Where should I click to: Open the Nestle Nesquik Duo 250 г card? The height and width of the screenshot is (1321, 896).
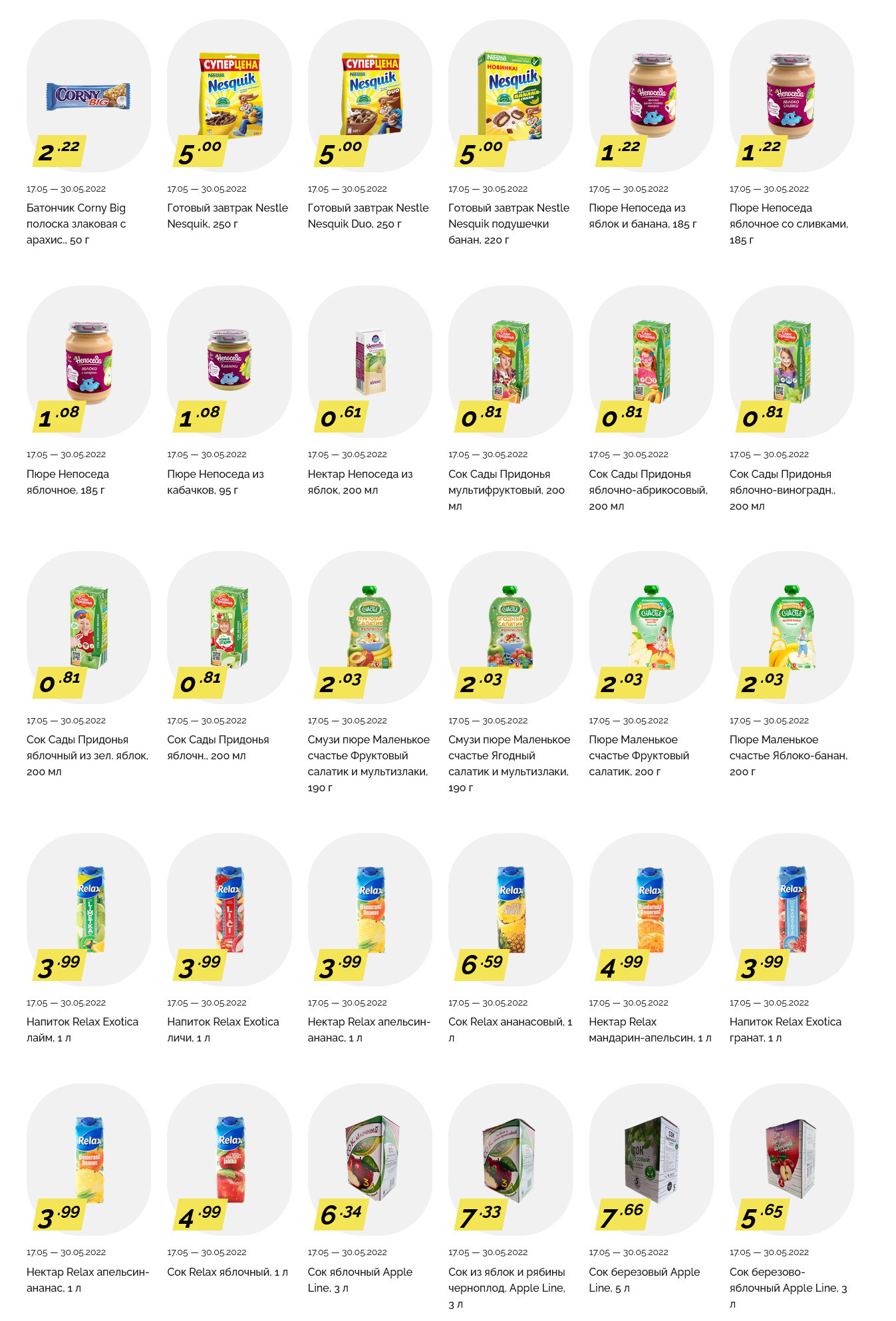[370, 96]
